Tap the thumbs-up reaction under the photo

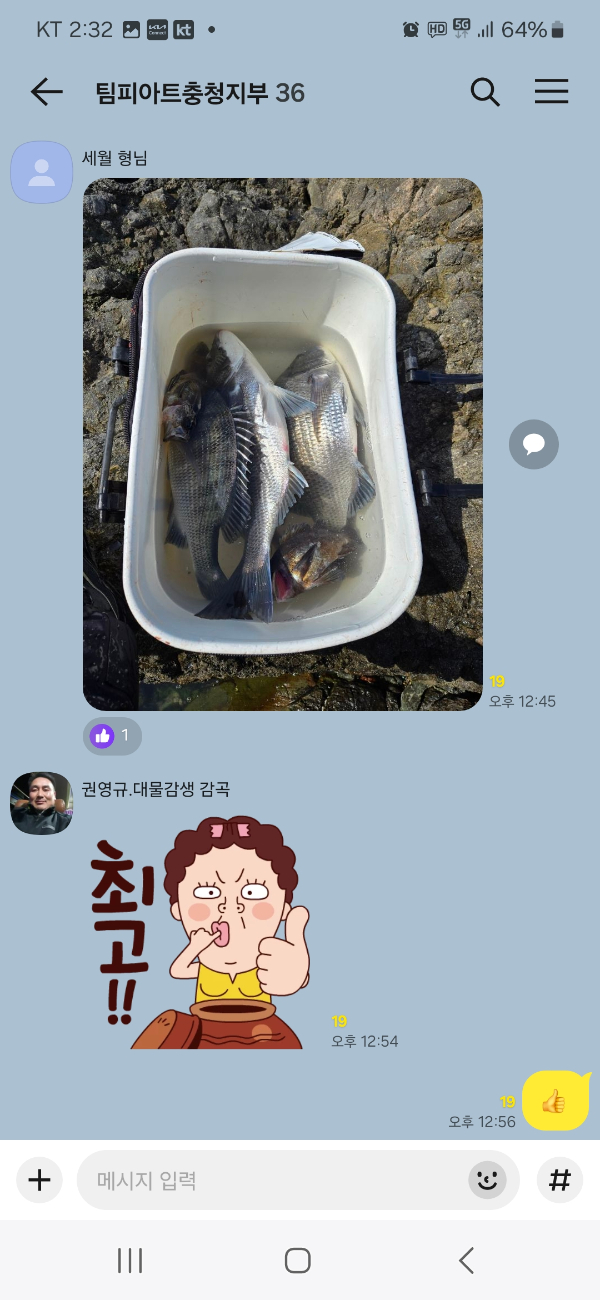pyautogui.click(x=112, y=736)
